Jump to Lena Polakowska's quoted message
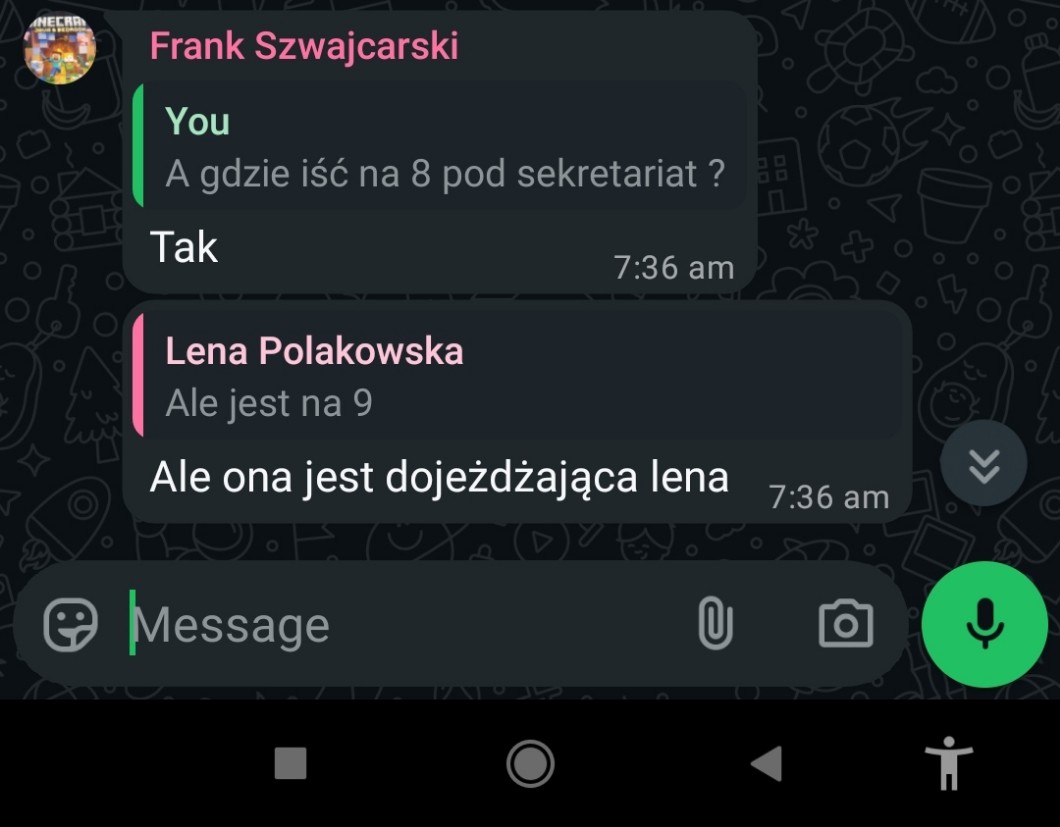The height and width of the screenshot is (827, 1060). (518, 375)
